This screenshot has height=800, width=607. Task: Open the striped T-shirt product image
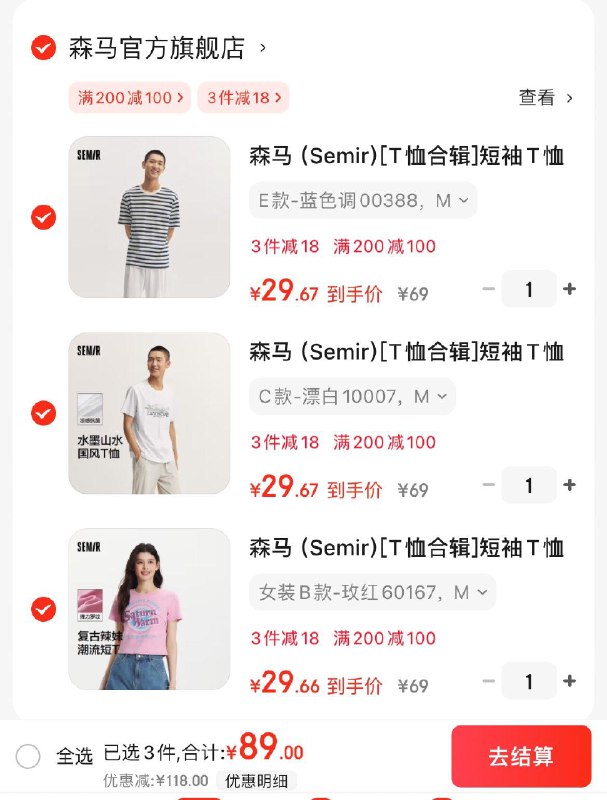point(149,217)
